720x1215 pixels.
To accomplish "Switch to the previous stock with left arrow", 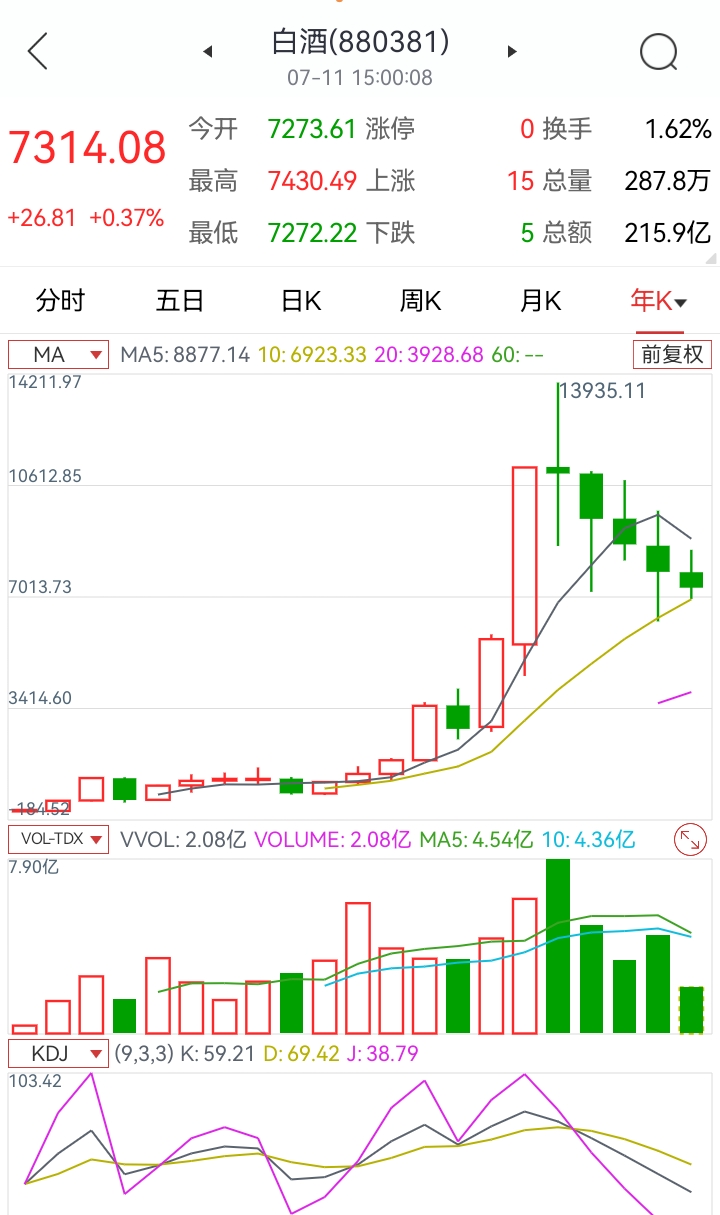I will [208, 51].
